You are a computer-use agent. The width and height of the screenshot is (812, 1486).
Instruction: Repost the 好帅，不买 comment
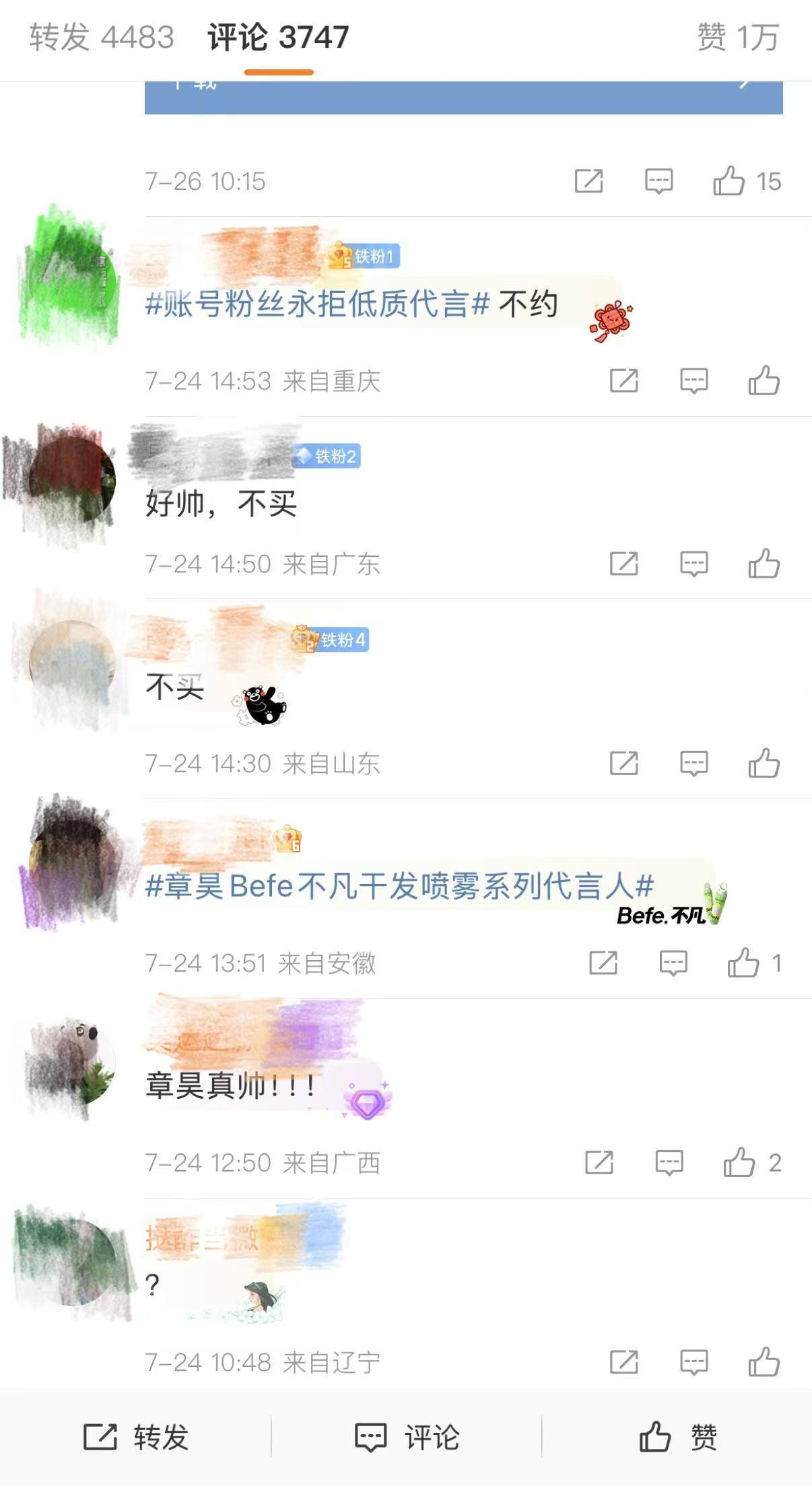click(623, 564)
